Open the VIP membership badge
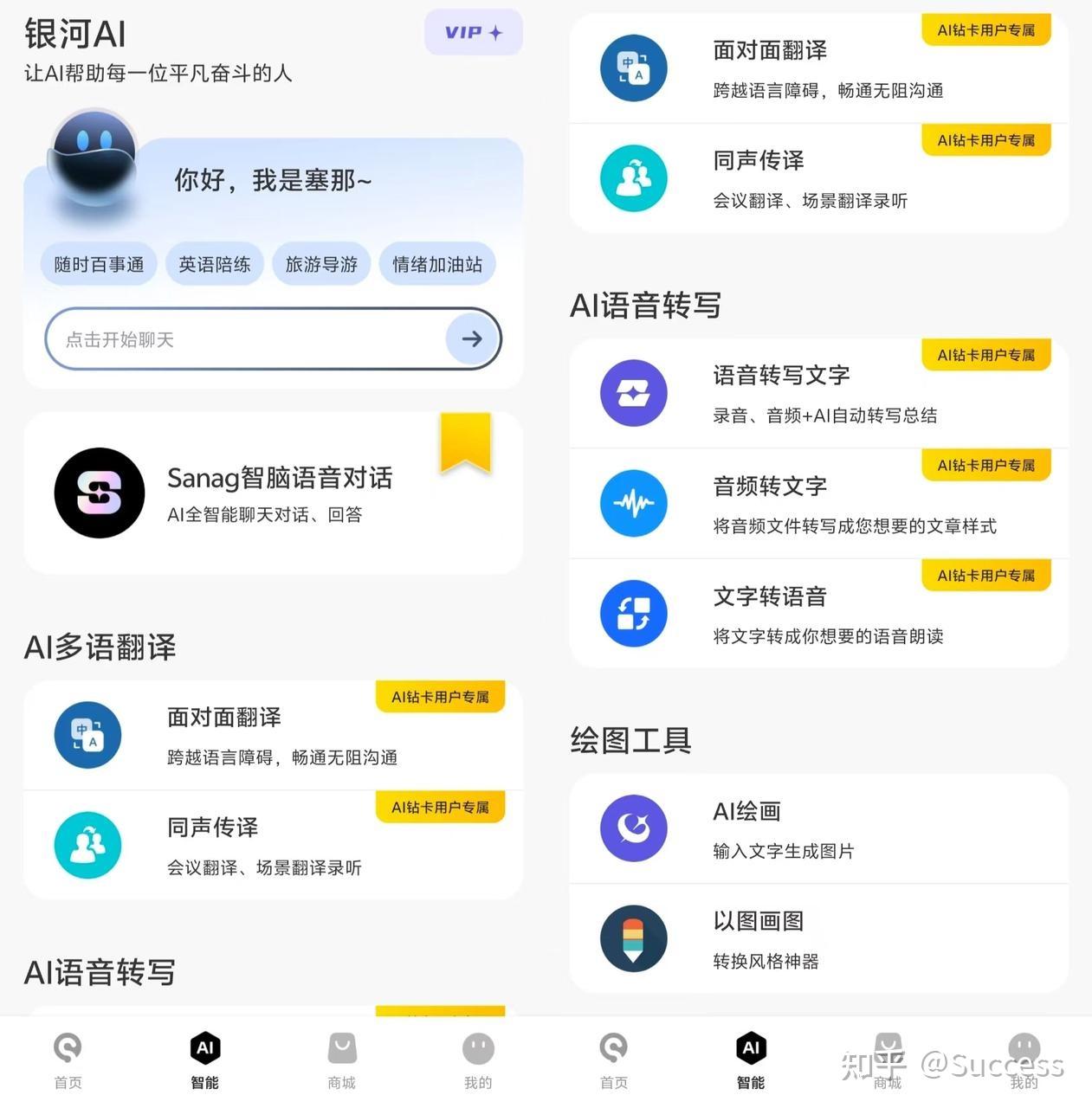Image resolution: width=1092 pixels, height=1108 pixels. [473, 31]
